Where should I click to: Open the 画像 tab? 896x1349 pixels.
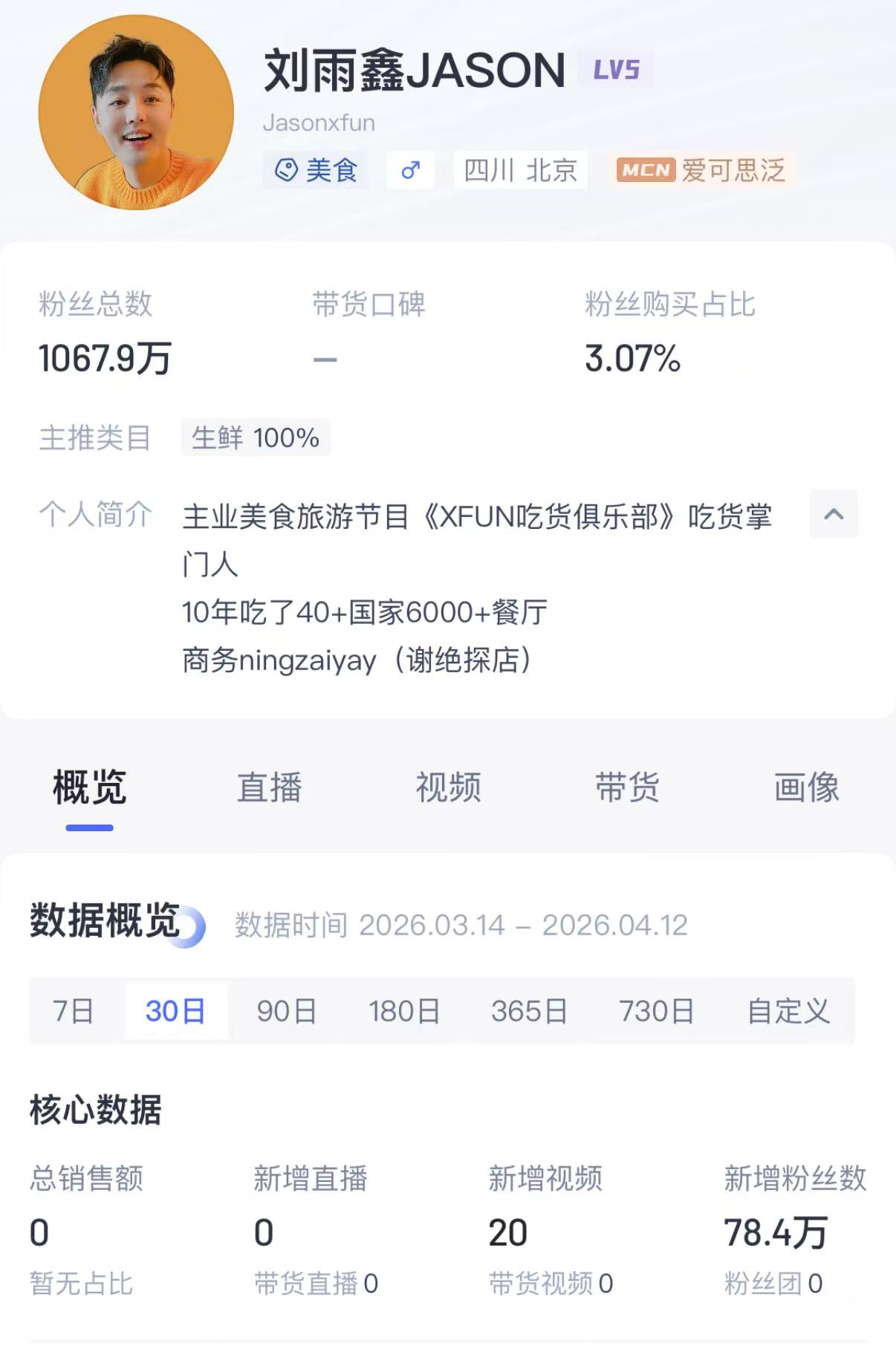806,787
